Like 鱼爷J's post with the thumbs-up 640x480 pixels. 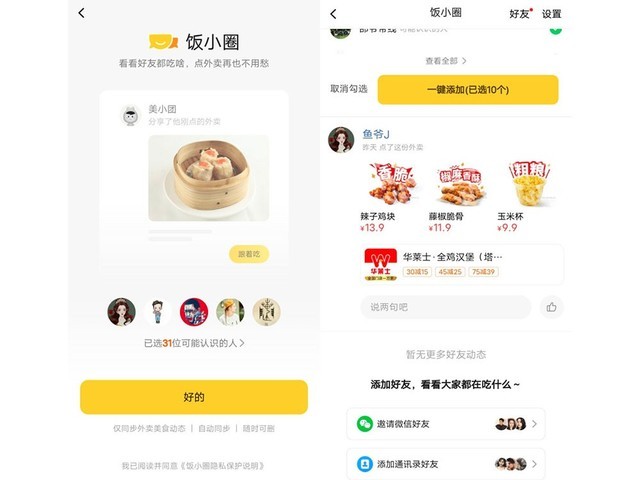pyautogui.click(x=551, y=307)
